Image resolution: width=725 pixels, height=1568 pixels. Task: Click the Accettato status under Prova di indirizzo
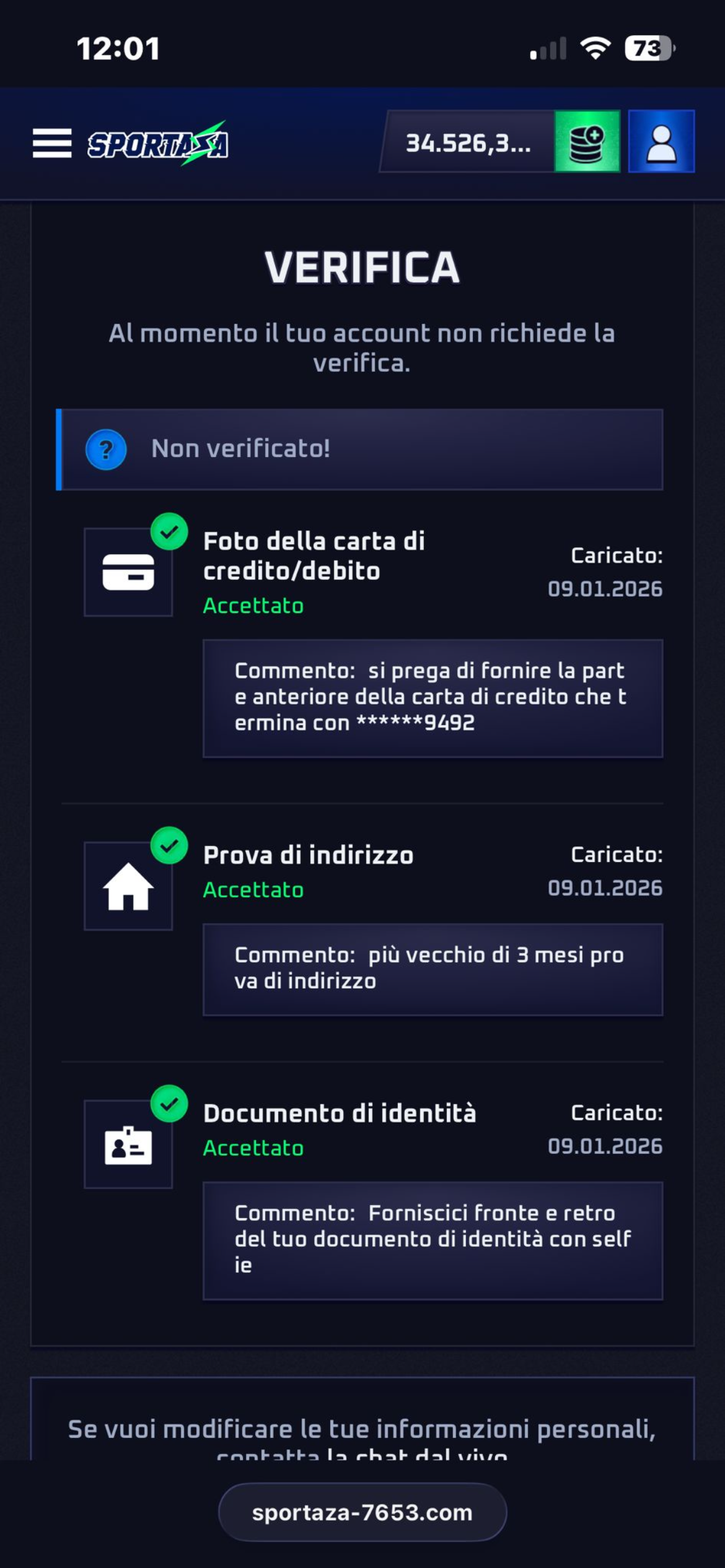pos(253,890)
